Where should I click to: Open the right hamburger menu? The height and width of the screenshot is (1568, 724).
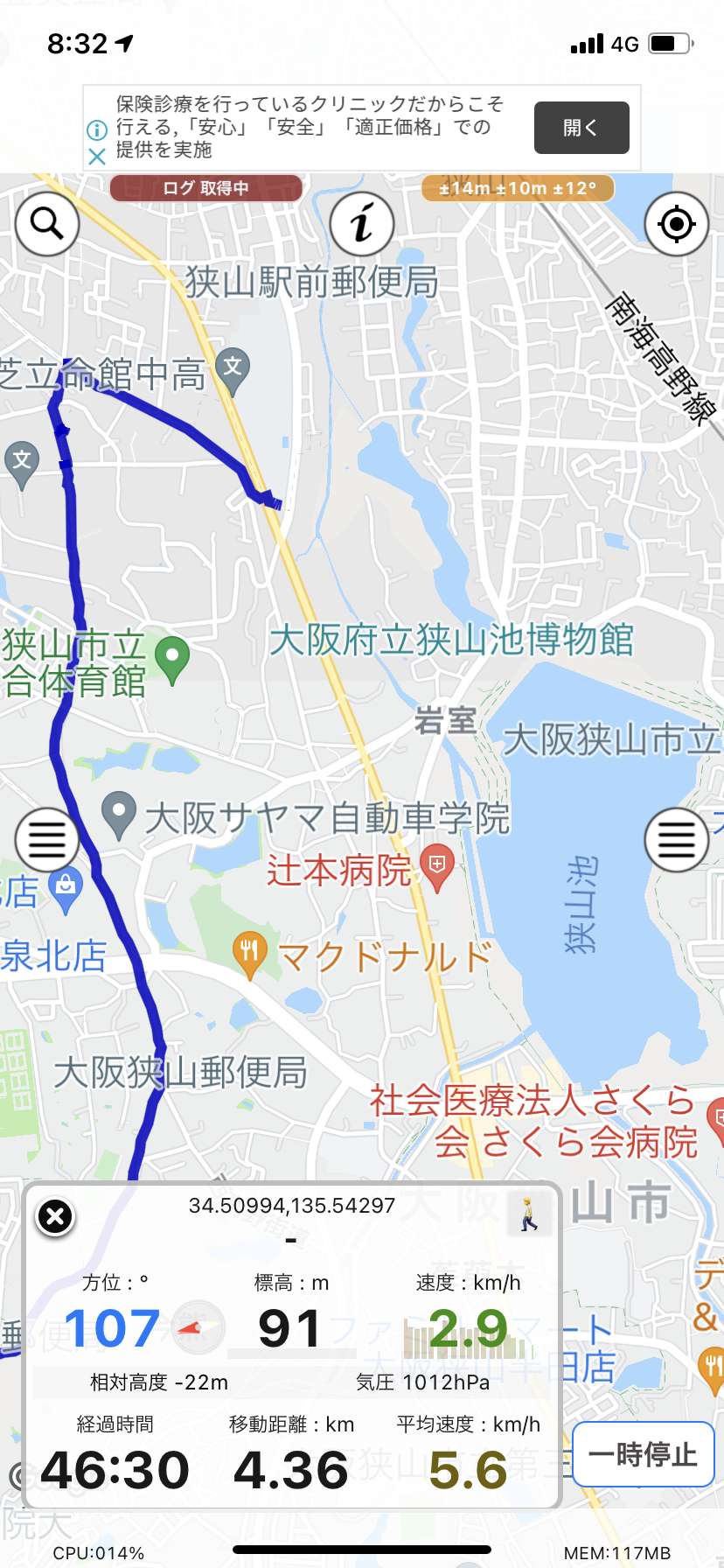[x=676, y=840]
